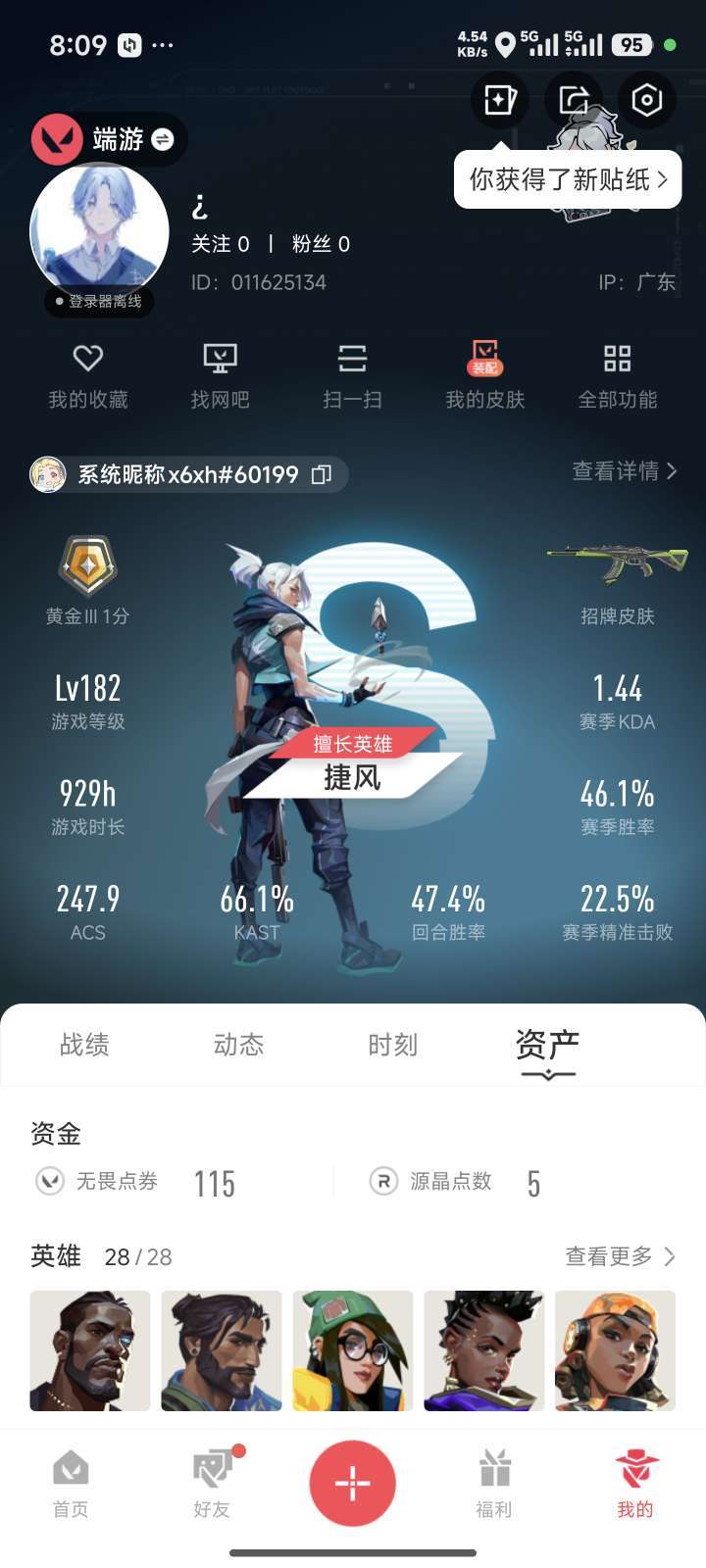Open 查看详情 stats details

624,471
